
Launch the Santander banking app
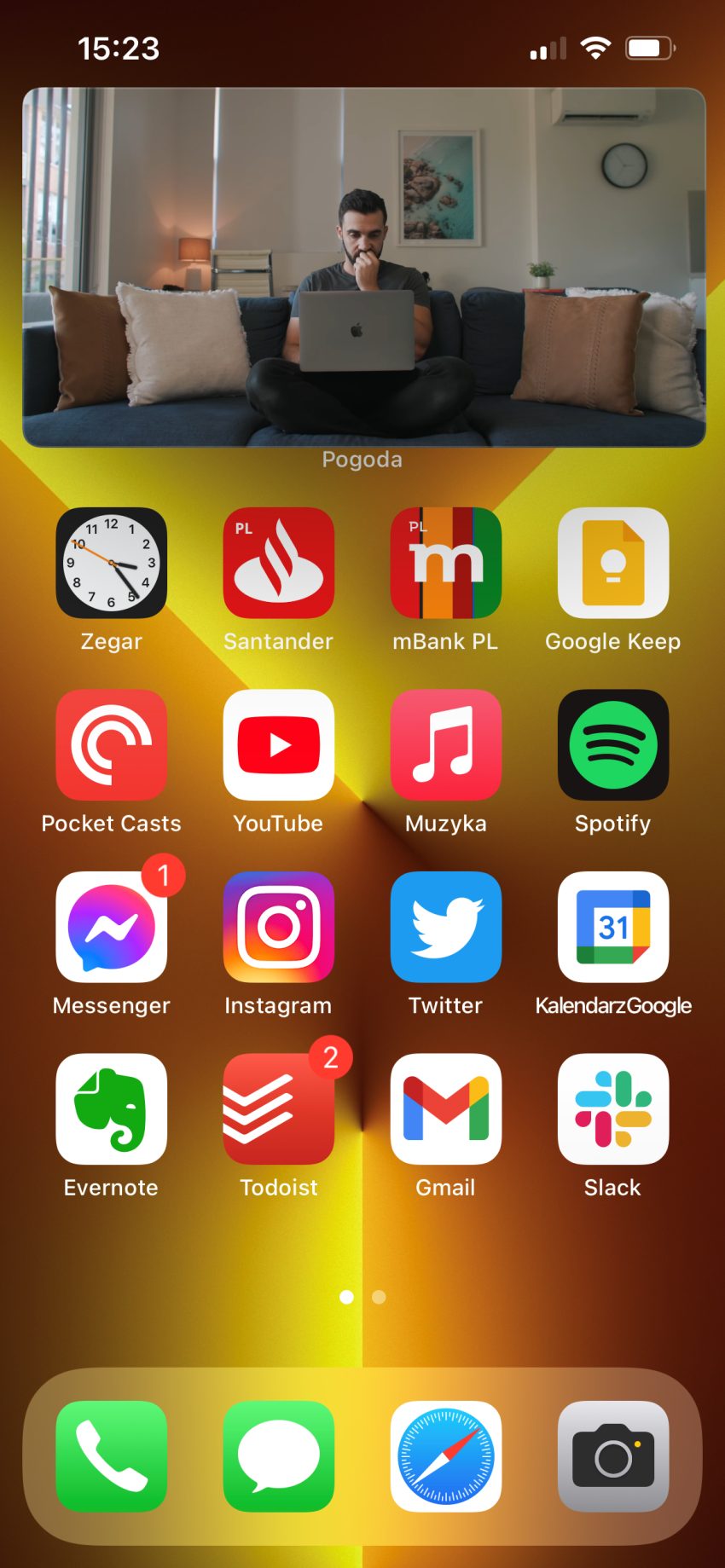click(278, 563)
